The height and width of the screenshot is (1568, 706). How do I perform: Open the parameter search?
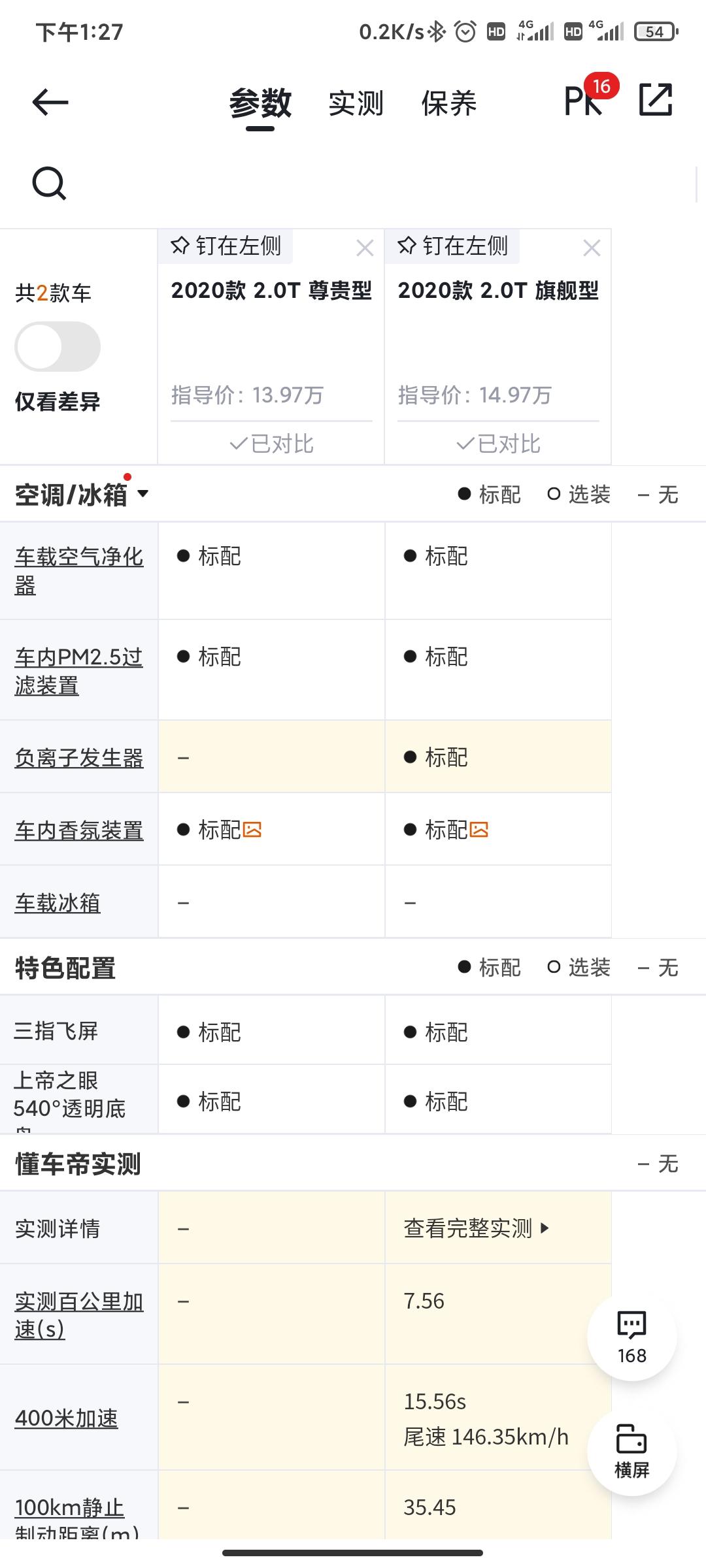(x=49, y=183)
